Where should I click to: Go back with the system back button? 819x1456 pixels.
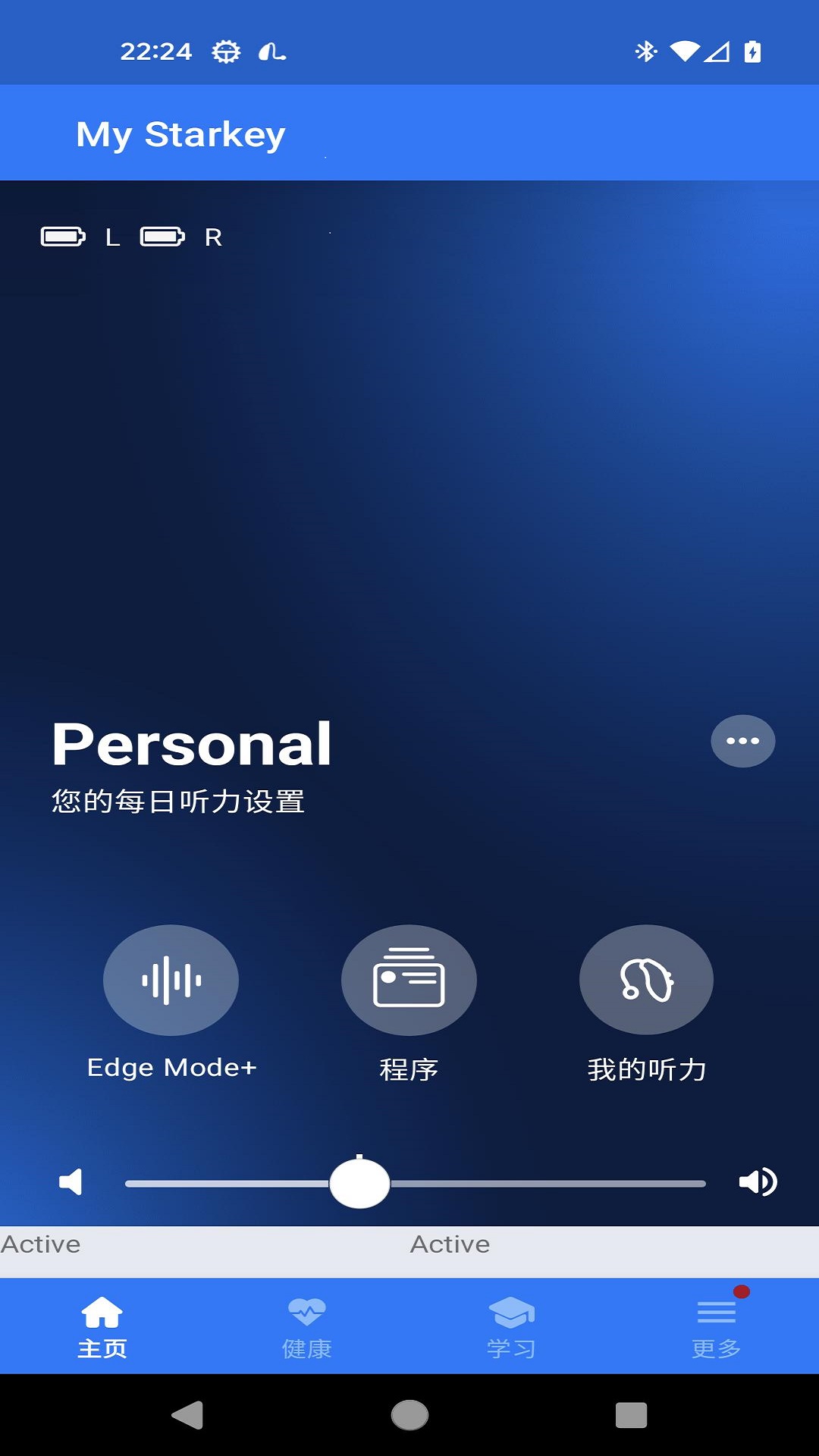[x=188, y=1415]
